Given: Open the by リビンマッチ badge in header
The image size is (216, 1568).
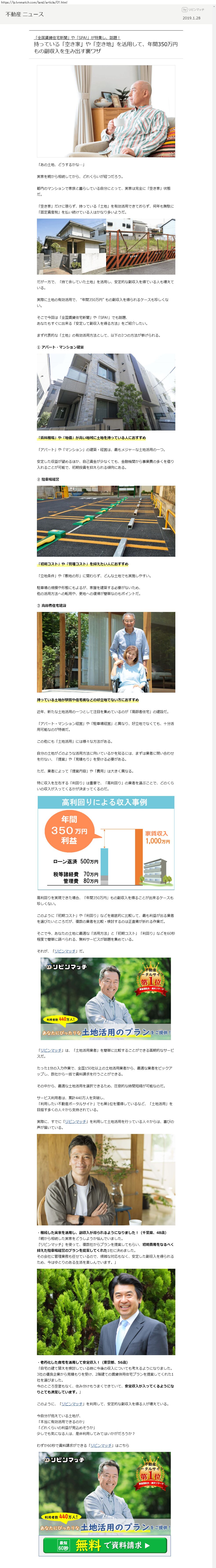Looking at the screenshot, I should 194,10.
